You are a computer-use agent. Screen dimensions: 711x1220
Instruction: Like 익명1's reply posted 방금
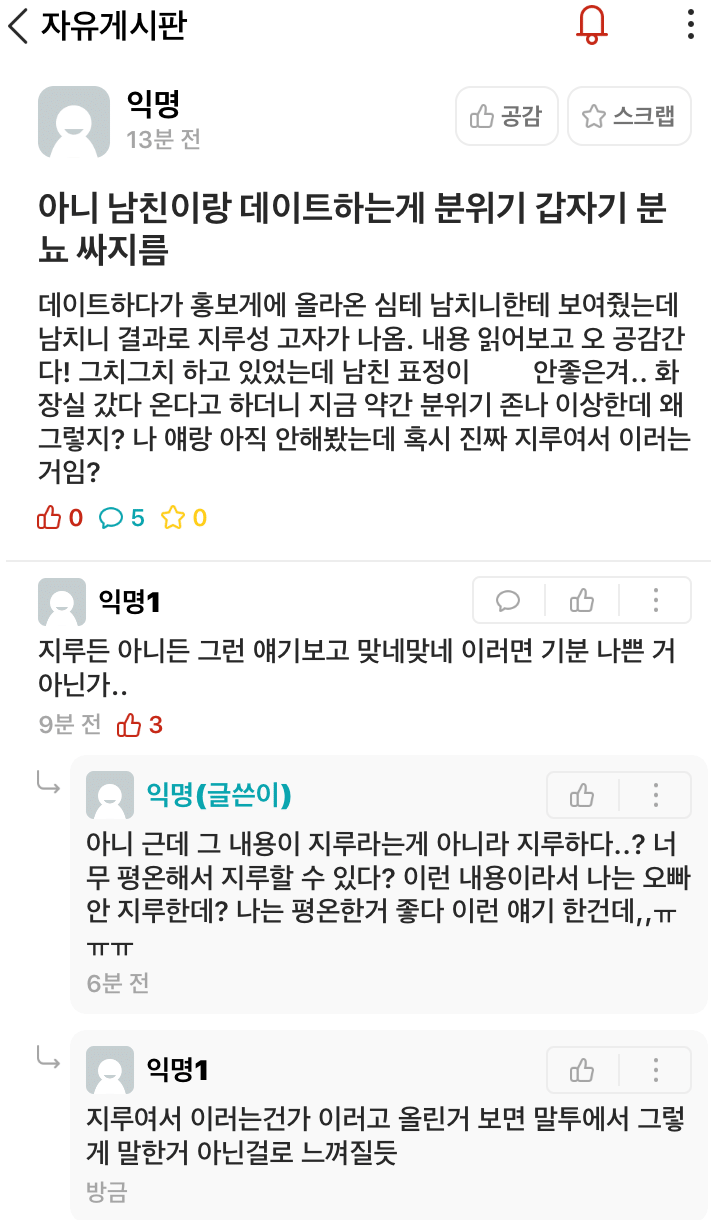point(582,1070)
